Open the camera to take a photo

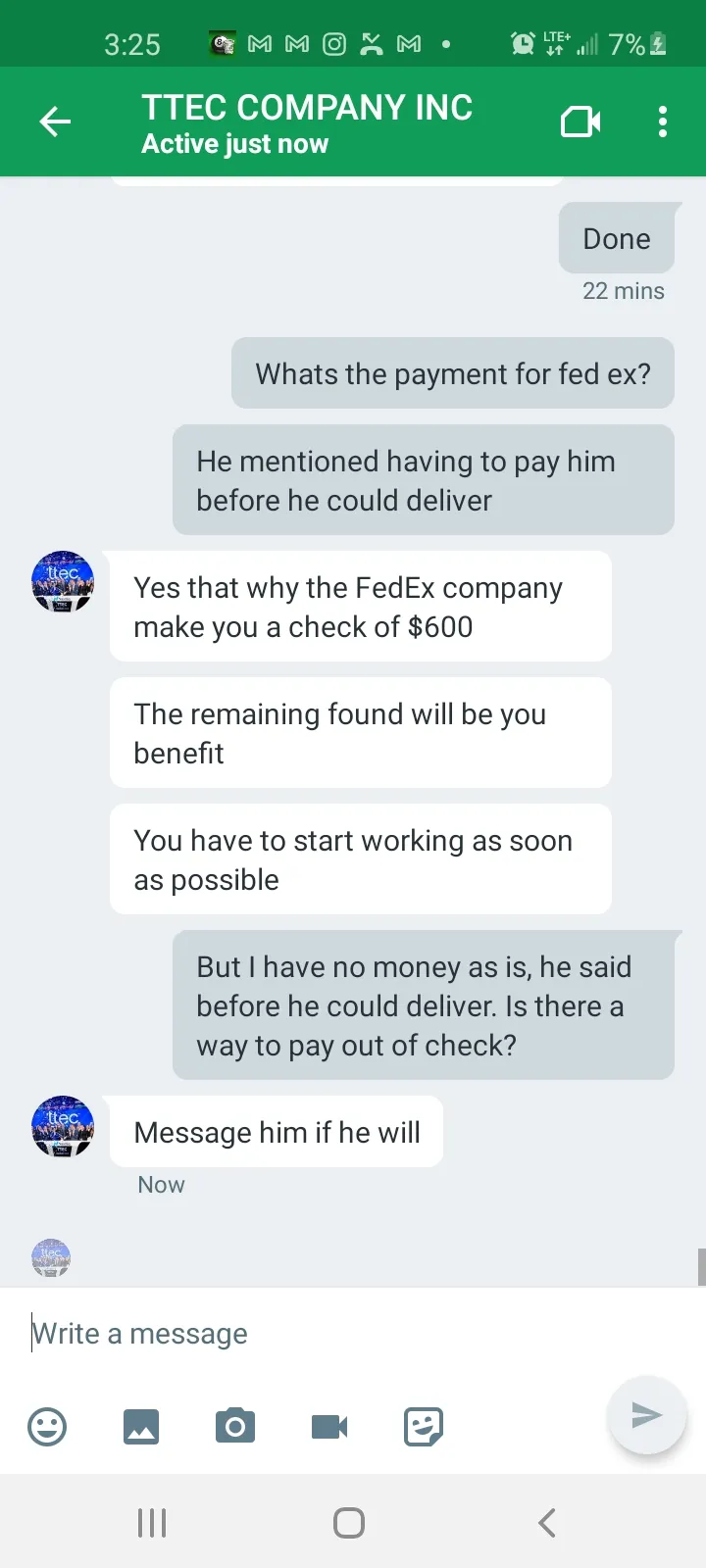235,1426
